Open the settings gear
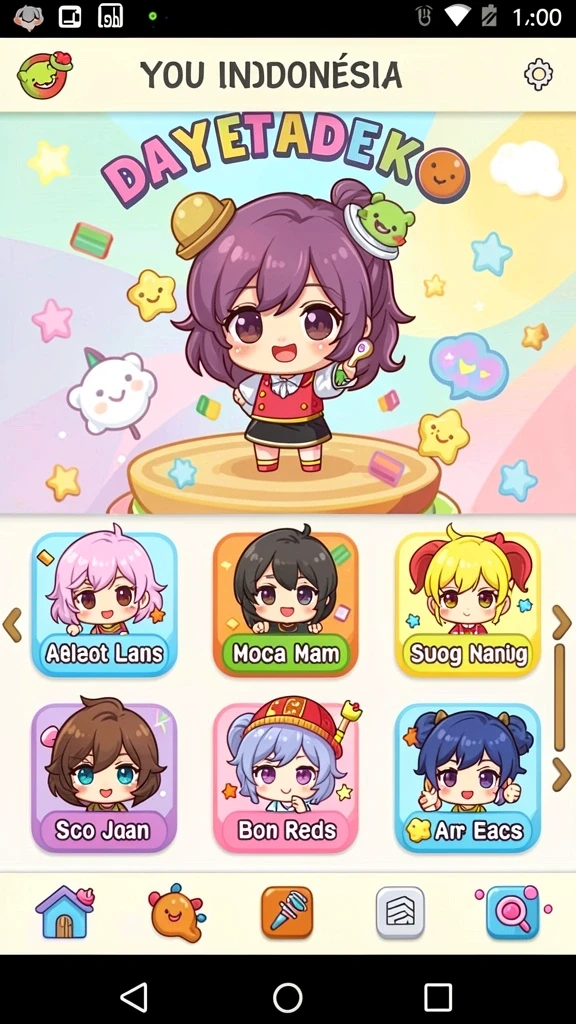Image resolution: width=576 pixels, height=1024 pixels. pos(539,74)
